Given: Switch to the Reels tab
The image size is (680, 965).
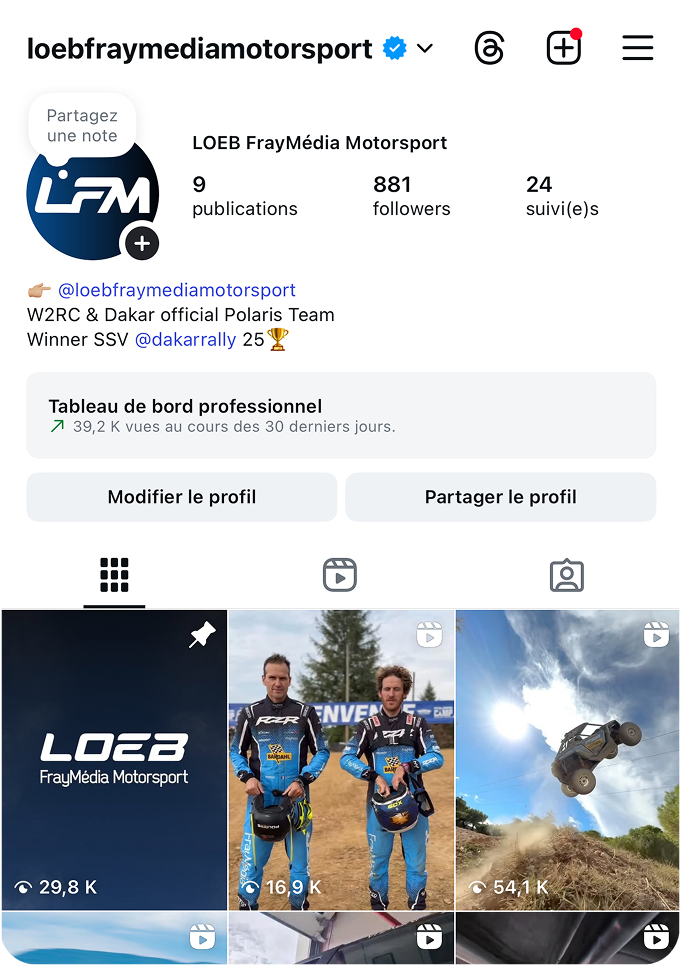Looking at the screenshot, I should coord(340,575).
